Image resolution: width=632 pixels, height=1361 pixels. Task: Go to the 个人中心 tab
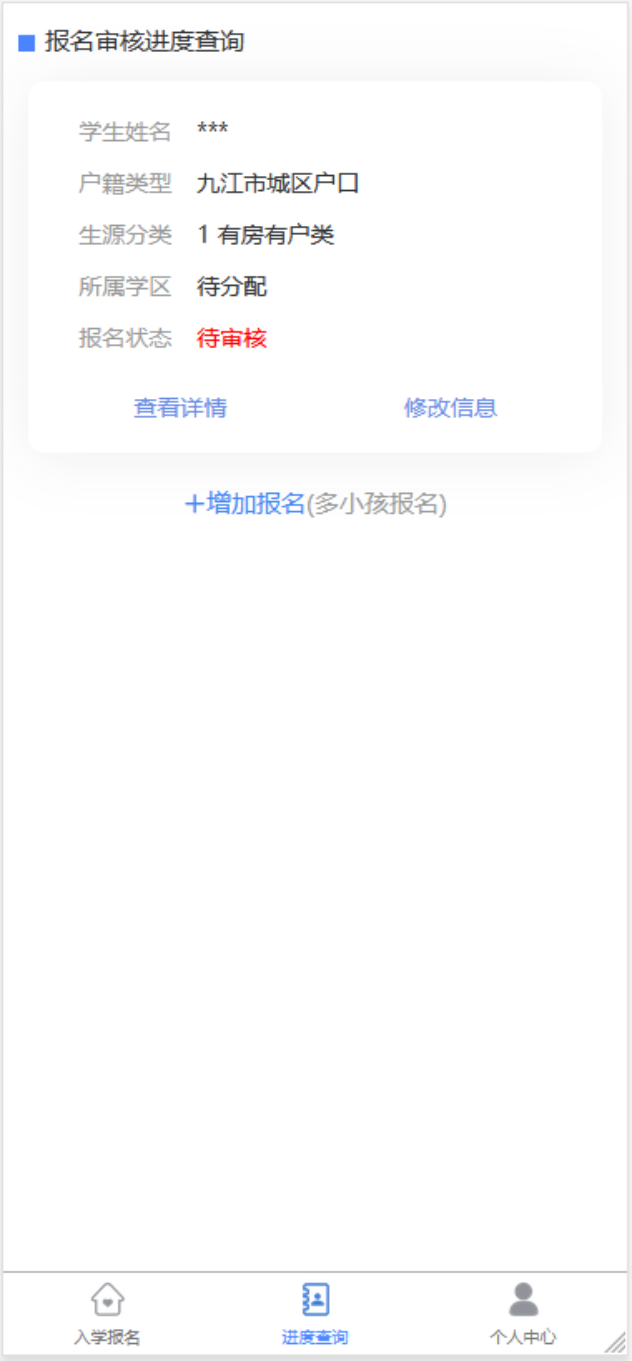(x=523, y=1314)
